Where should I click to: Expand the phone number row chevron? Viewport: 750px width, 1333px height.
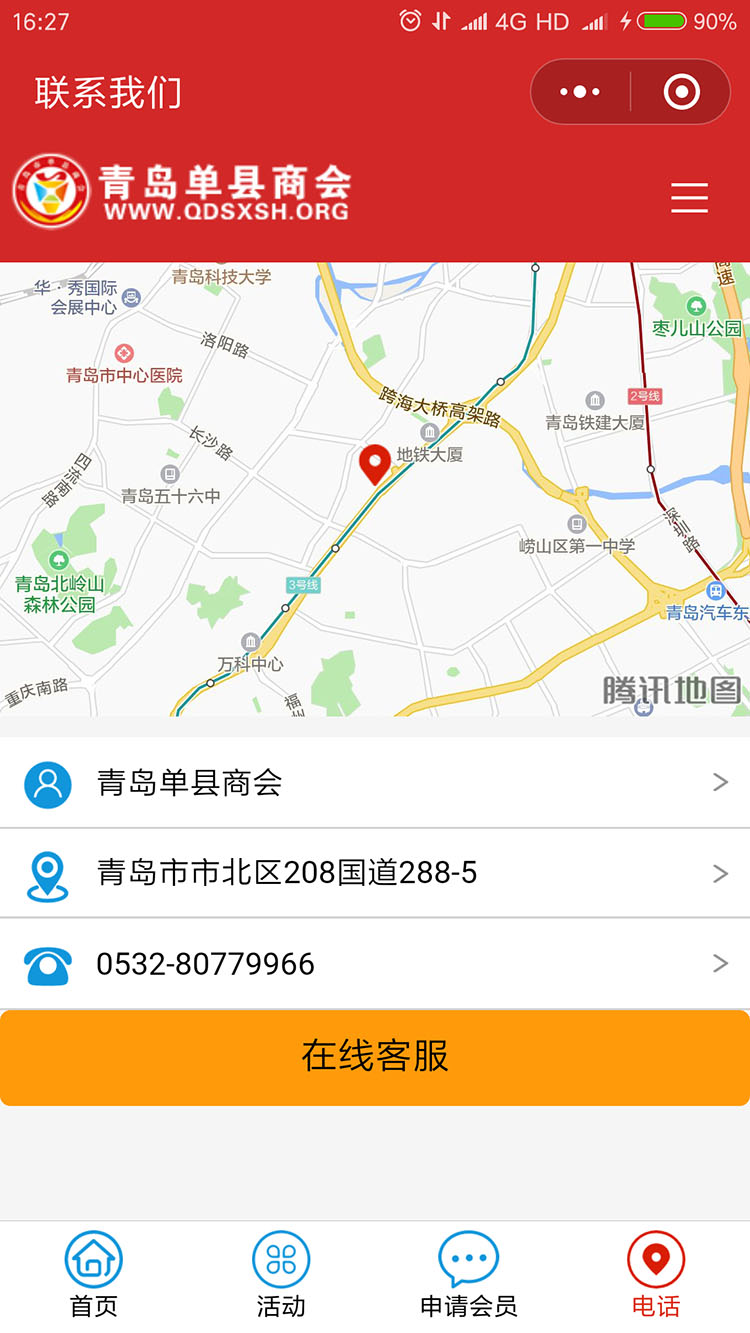click(720, 963)
